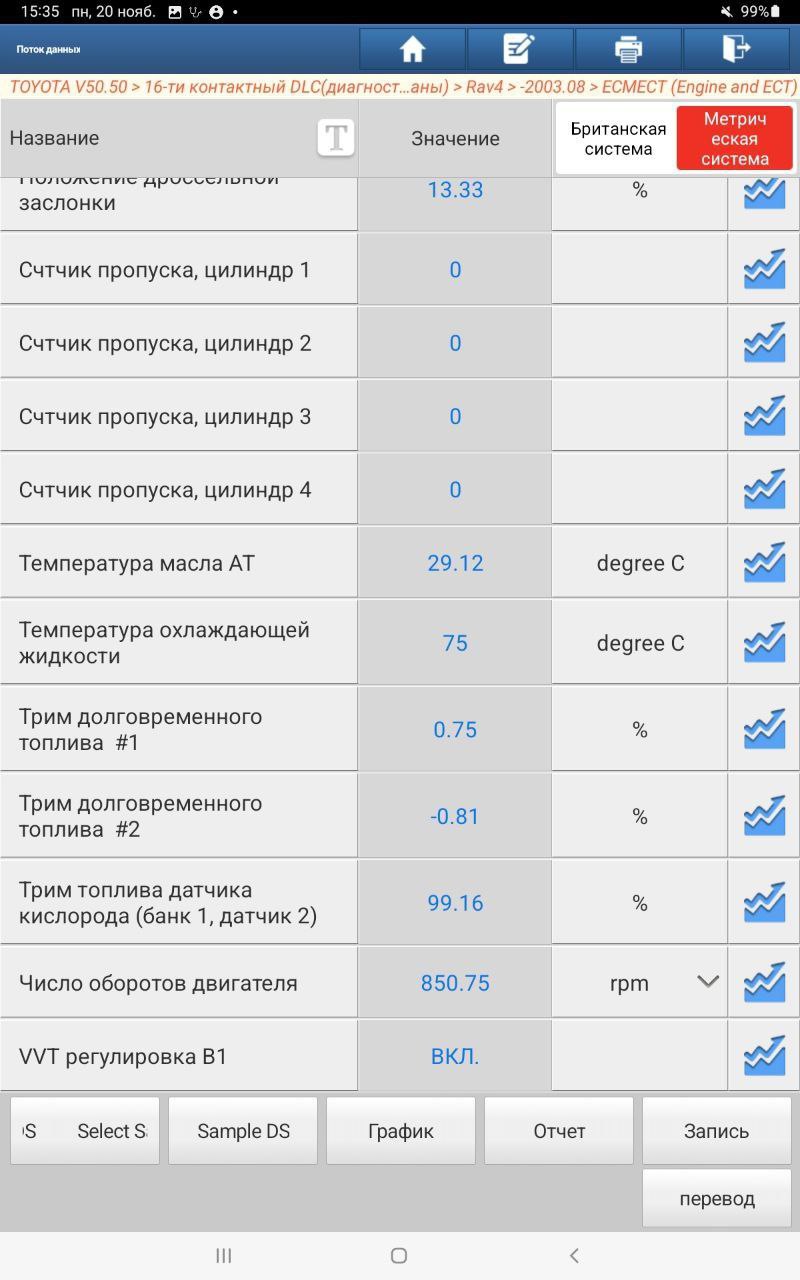Open the edit notes icon
800x1280 pixels.
[x=520, y=49]
